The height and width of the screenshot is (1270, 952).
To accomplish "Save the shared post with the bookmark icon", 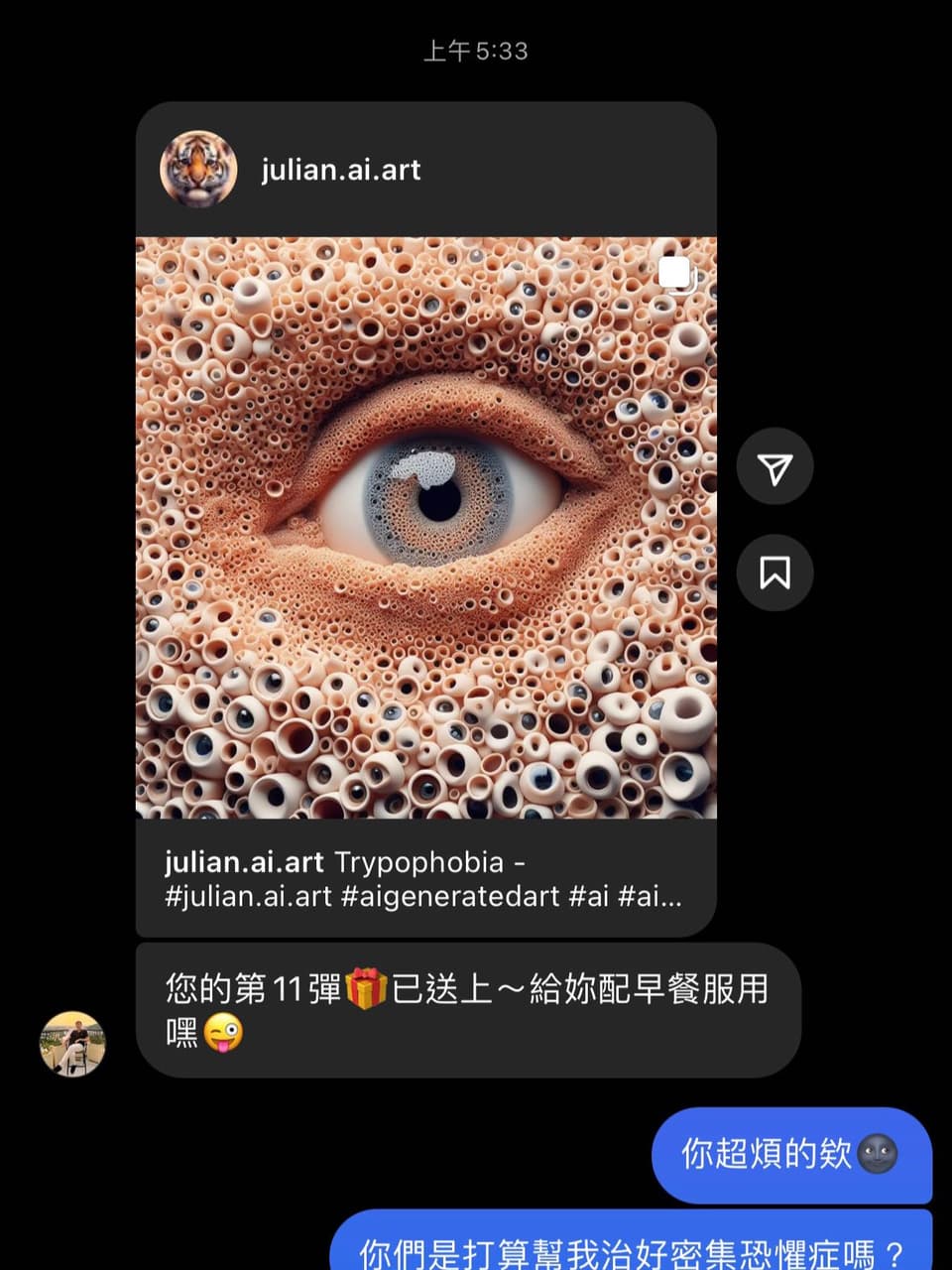I will point(774,572).
